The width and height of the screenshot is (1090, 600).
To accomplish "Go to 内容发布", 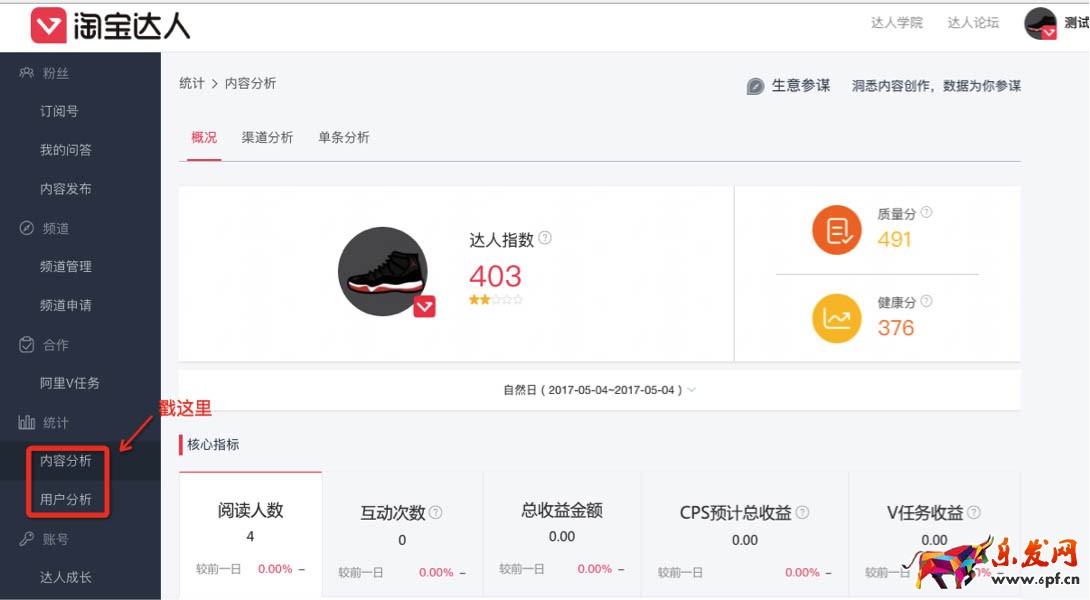I will (x=65, y=189).
